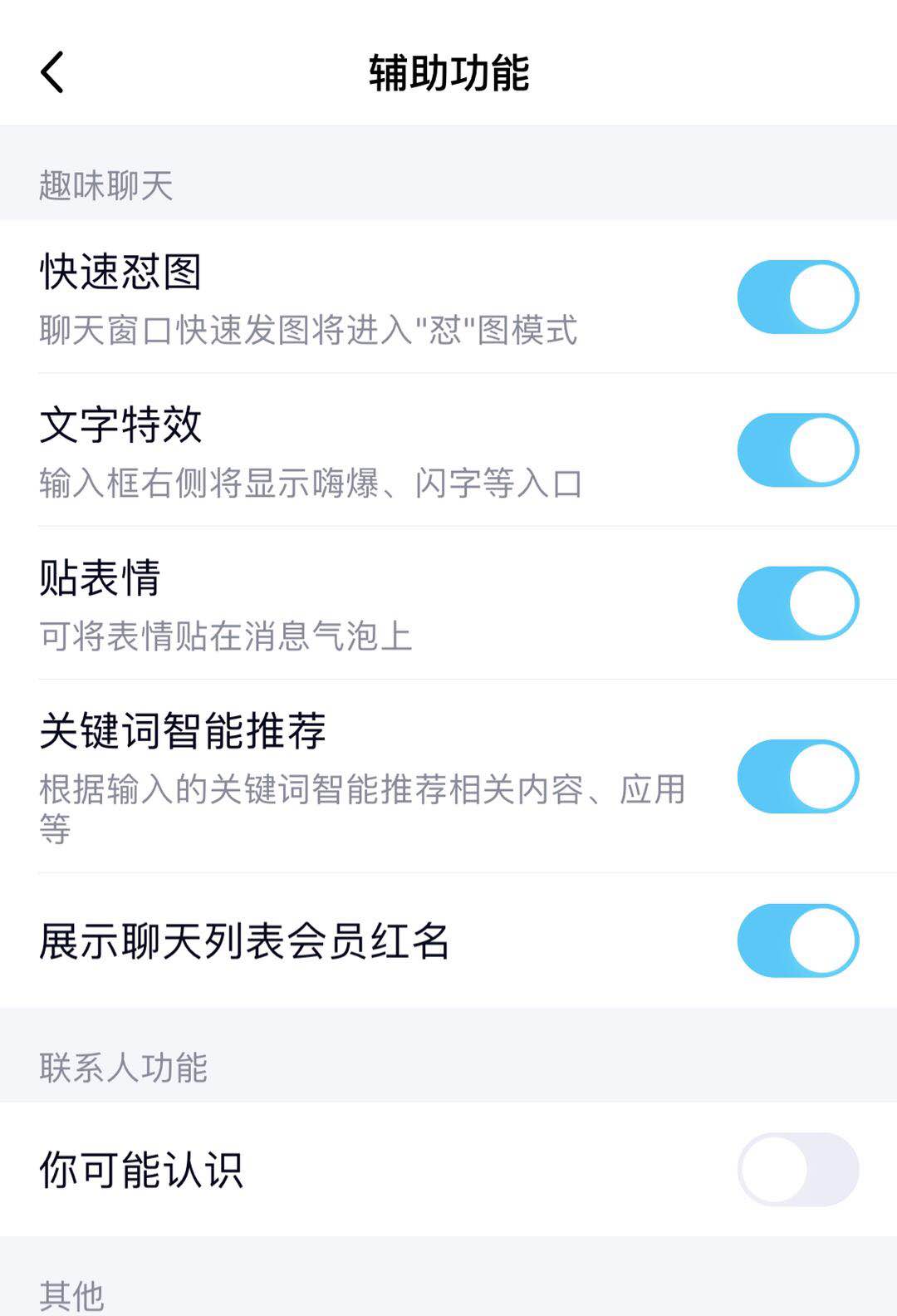
Task: Disable 展示聊天列表会员红名
Action: (x=797, y=940)
